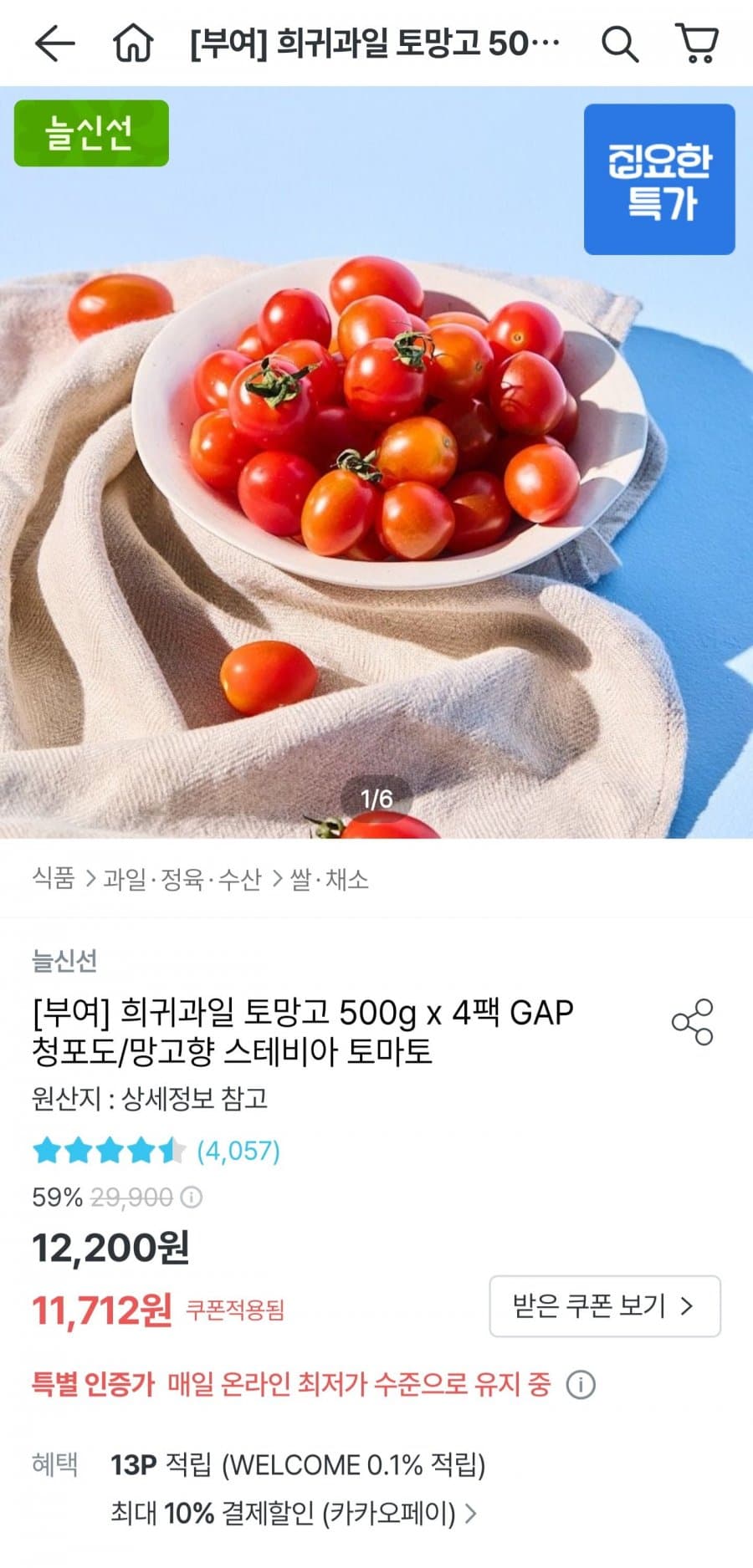Open the home icon in top bar

pos(133,43)
